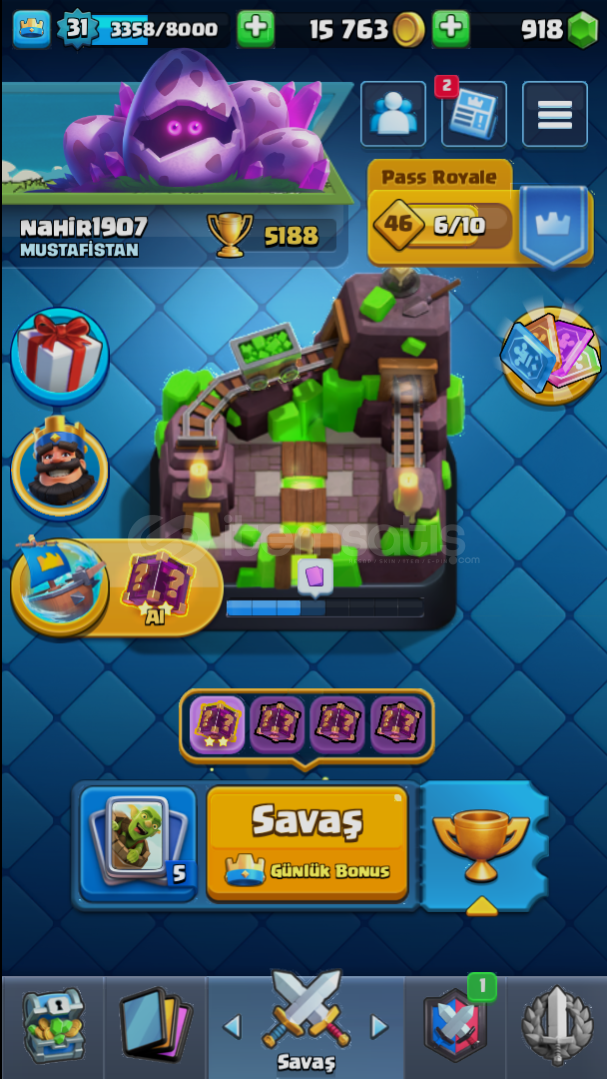This screenshot has width=607, height=1079.
Task: Open the news feed icon
Action: point(473,114)
